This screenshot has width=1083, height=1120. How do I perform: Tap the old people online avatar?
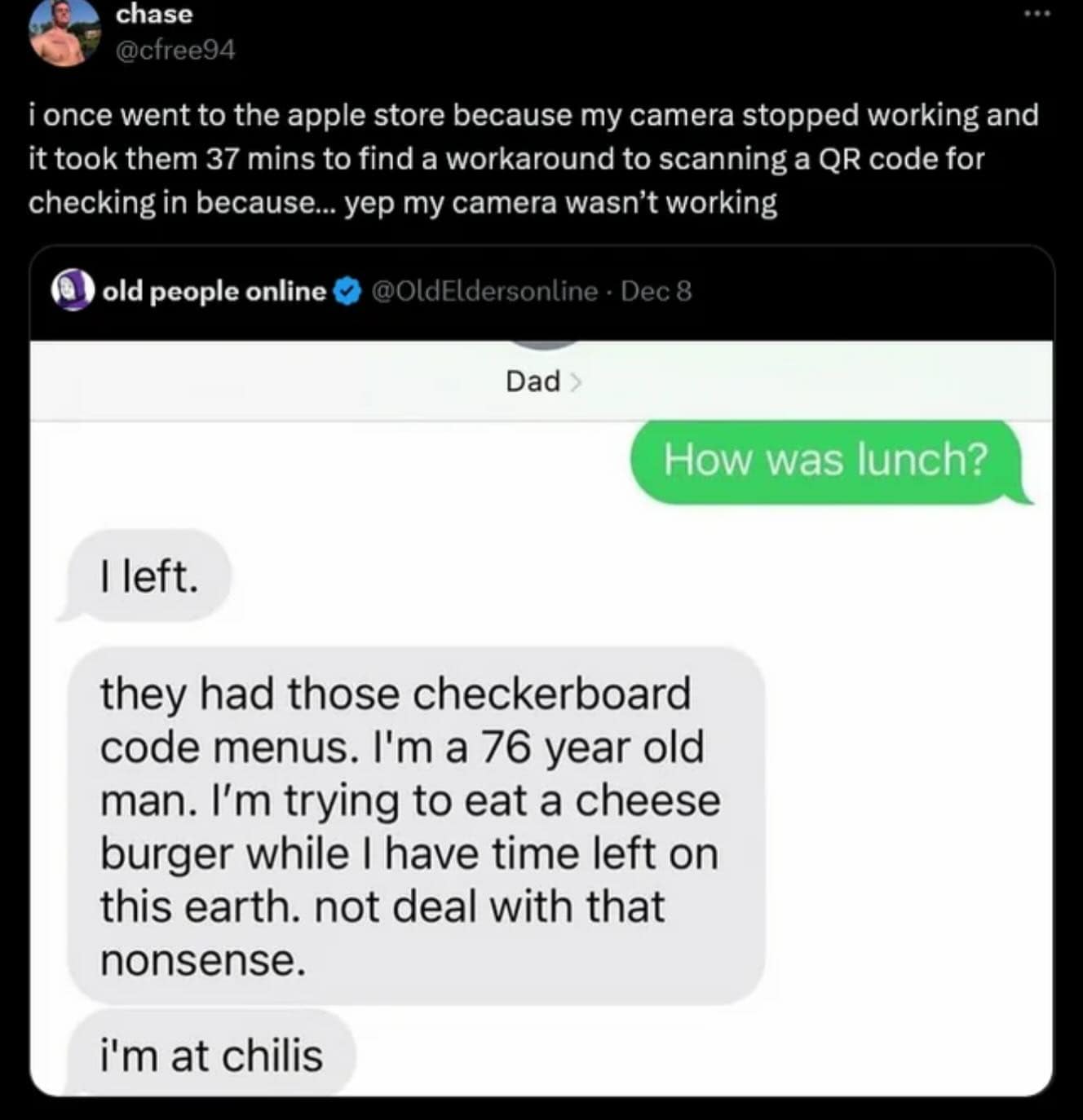[73, 291]
